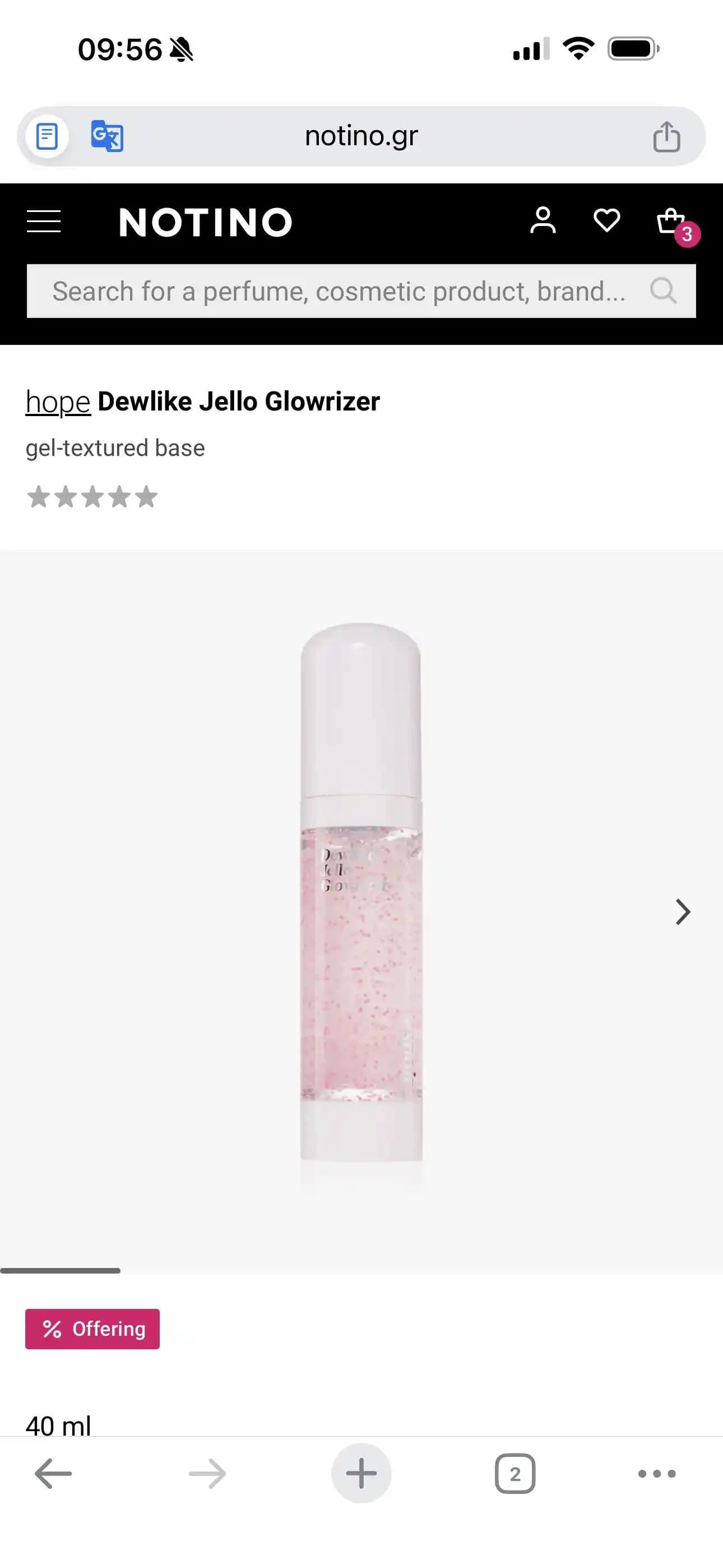Show the open tabs switcher
723x1568 pixels.
point(515,1474)
